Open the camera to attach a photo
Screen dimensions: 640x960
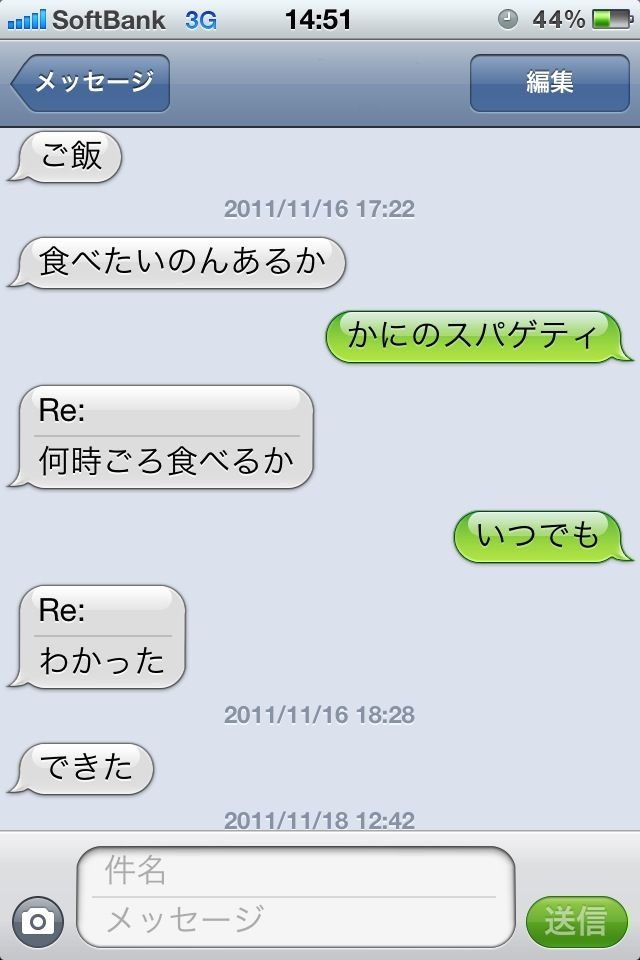point(38,920)
